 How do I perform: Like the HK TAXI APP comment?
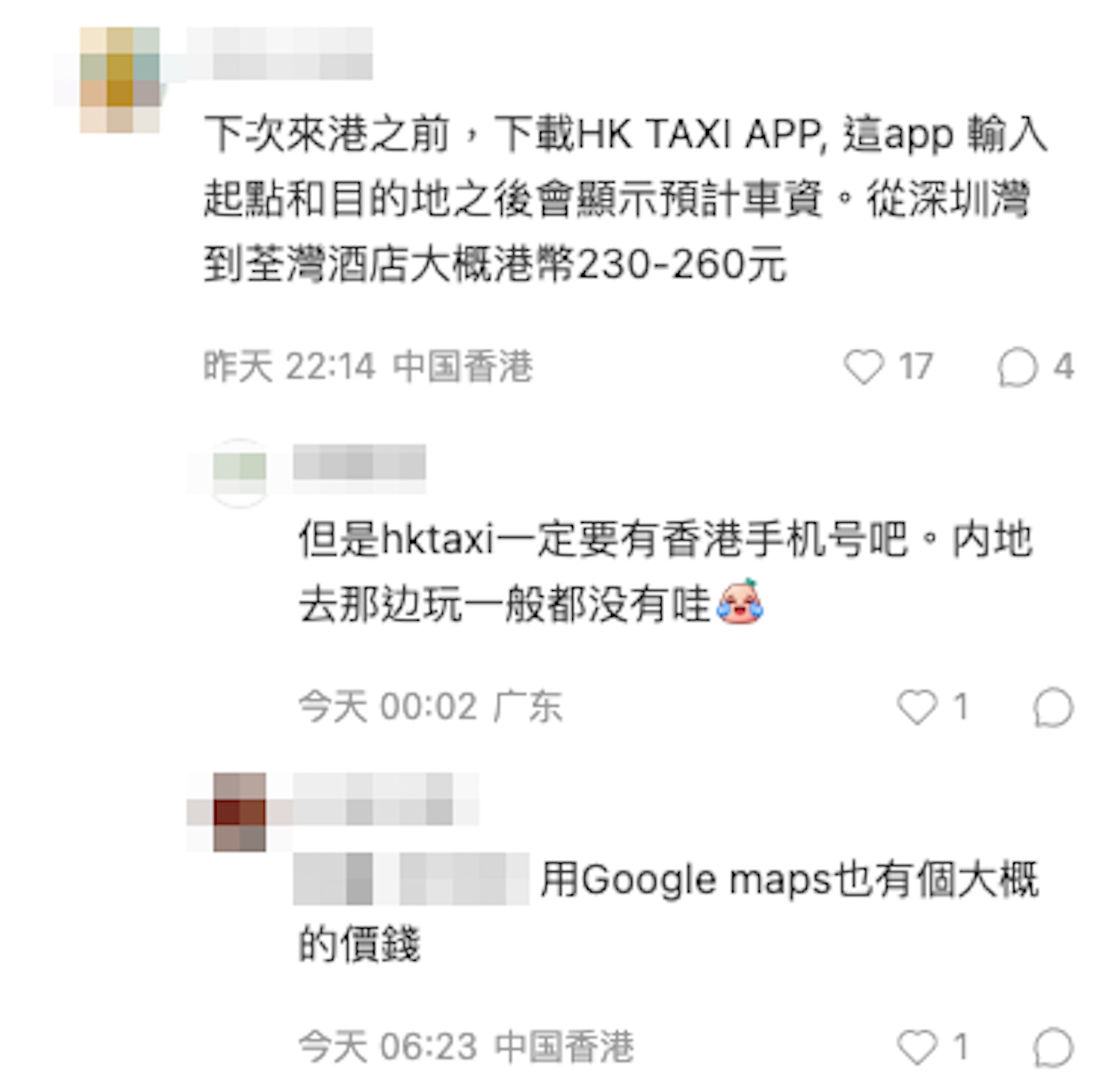863,366
